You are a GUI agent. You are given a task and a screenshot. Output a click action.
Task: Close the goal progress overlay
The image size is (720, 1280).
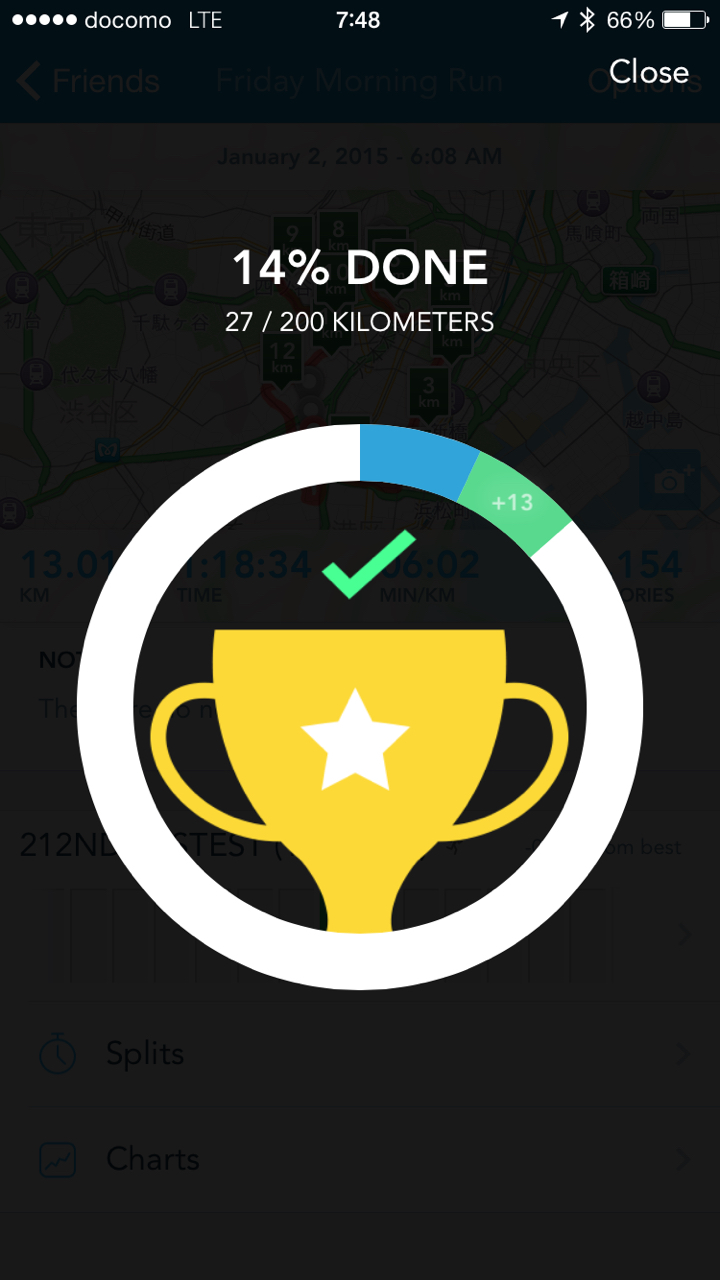[649, 72]
